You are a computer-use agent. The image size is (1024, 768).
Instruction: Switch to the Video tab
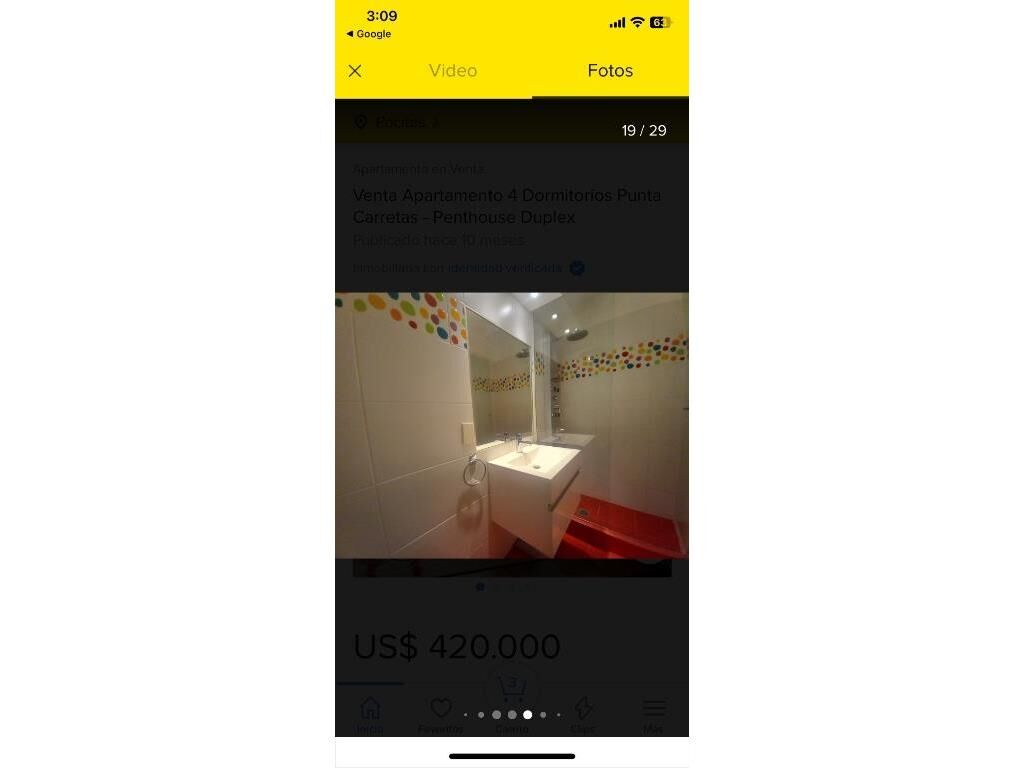(x=453, y=71)
